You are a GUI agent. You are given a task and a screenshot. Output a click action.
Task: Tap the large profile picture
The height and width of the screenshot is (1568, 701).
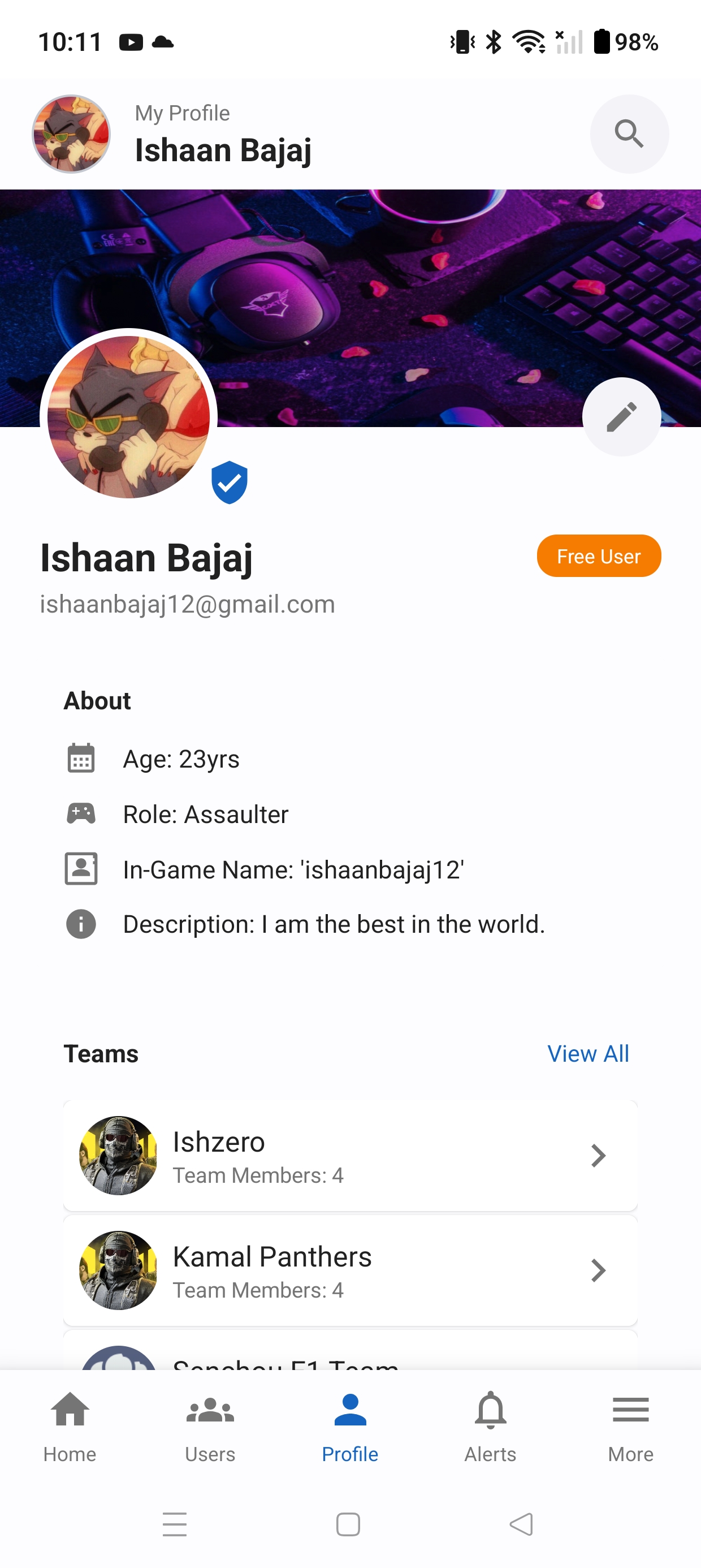coord(128,417)
